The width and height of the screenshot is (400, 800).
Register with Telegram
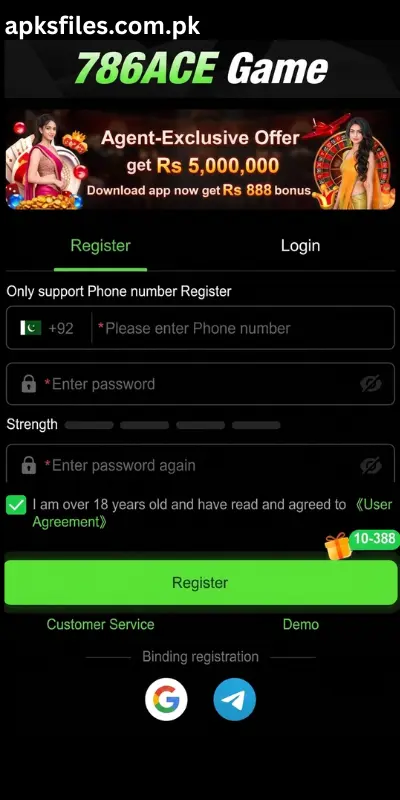(x=235, y=699)
